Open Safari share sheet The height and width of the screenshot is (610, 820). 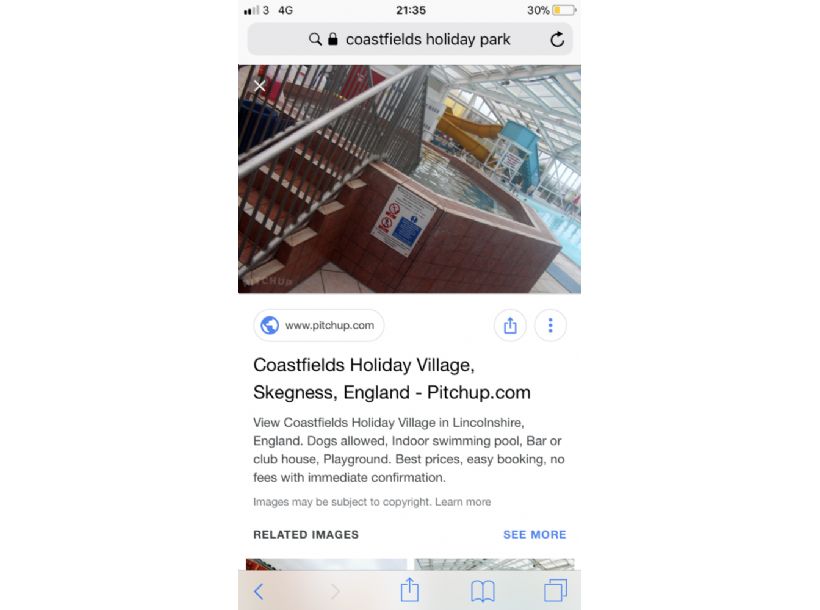[409, 591]
